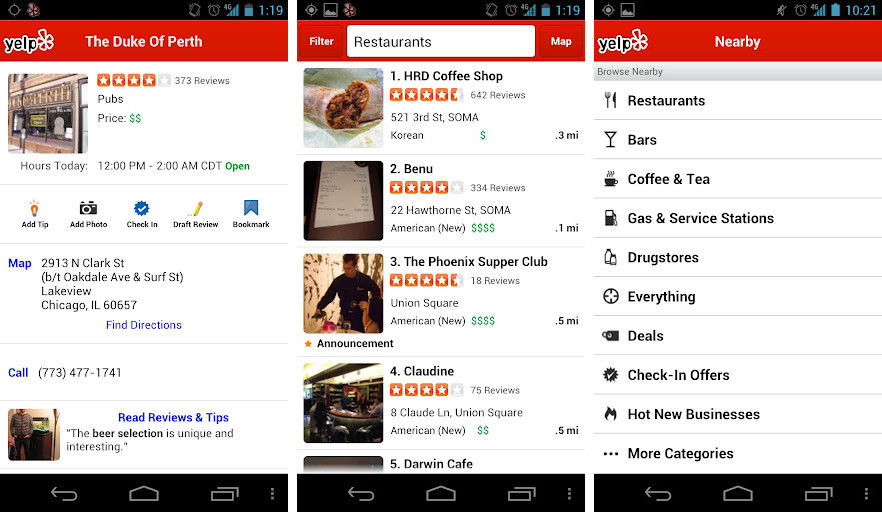Expand More Categories
This screenshot has width=882, height=512.
(738, 453)
